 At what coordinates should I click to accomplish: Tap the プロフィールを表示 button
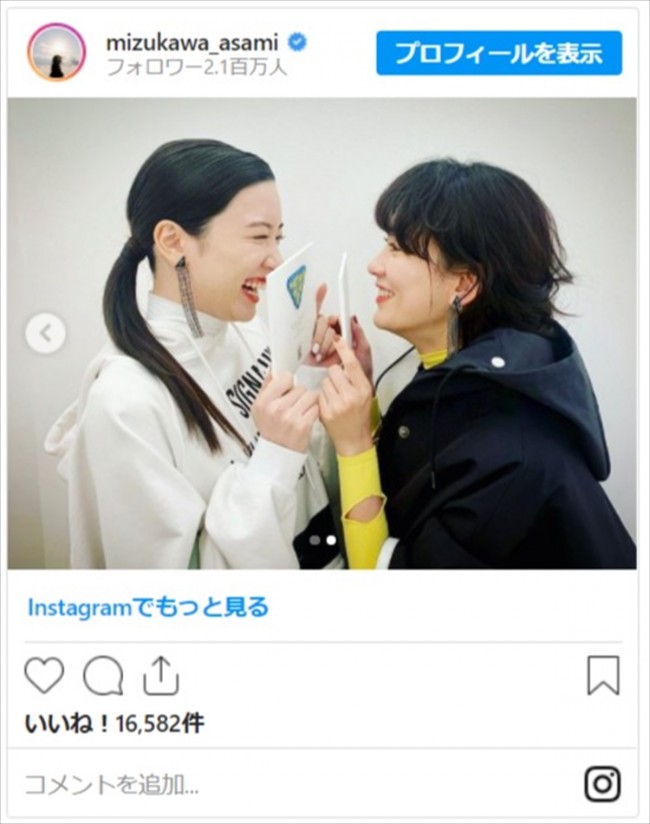click(498, 53)
